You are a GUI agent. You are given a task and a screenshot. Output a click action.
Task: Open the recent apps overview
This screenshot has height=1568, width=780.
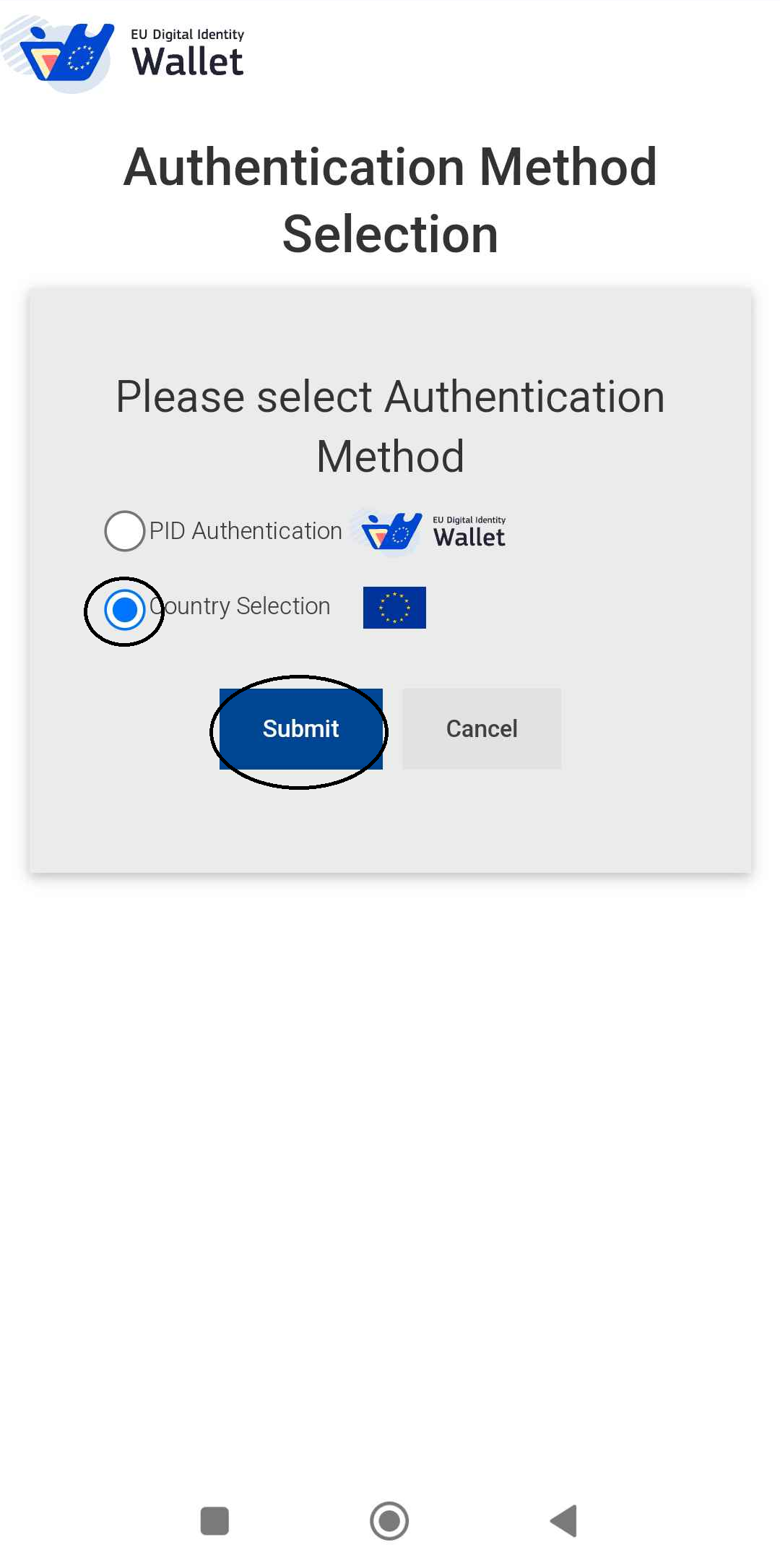(214, 1520)
